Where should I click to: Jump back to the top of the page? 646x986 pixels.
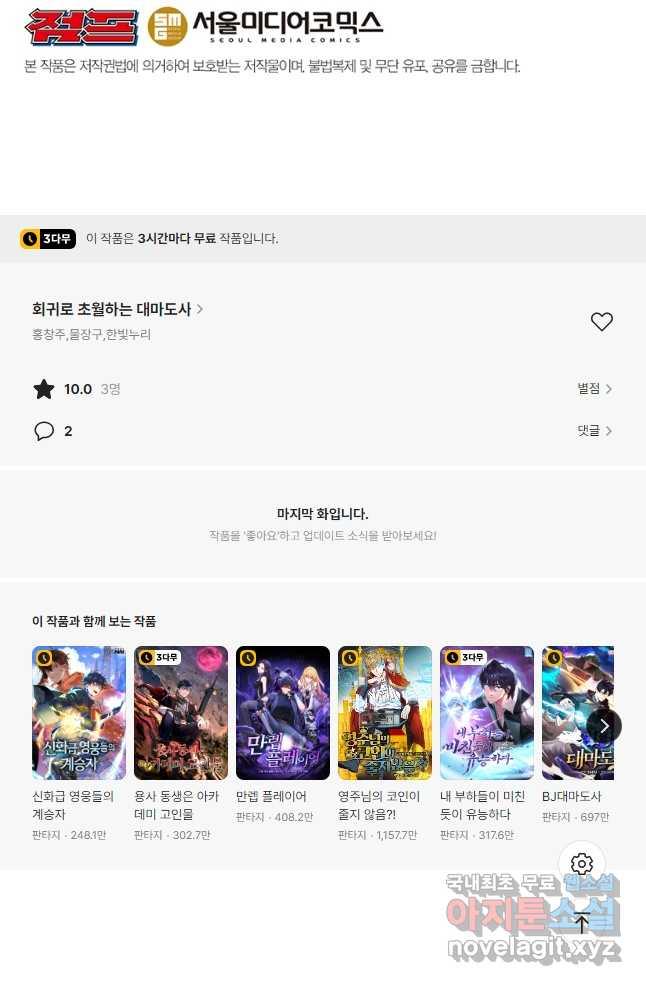click(x=582, y=923)
